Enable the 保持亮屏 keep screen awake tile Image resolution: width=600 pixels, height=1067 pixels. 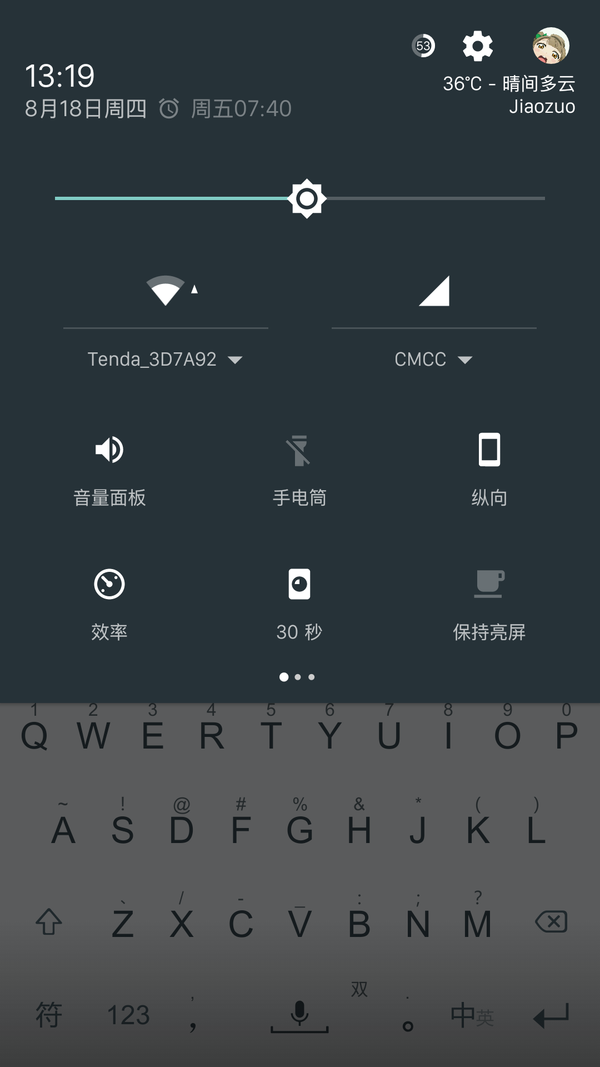pos(489,601)
